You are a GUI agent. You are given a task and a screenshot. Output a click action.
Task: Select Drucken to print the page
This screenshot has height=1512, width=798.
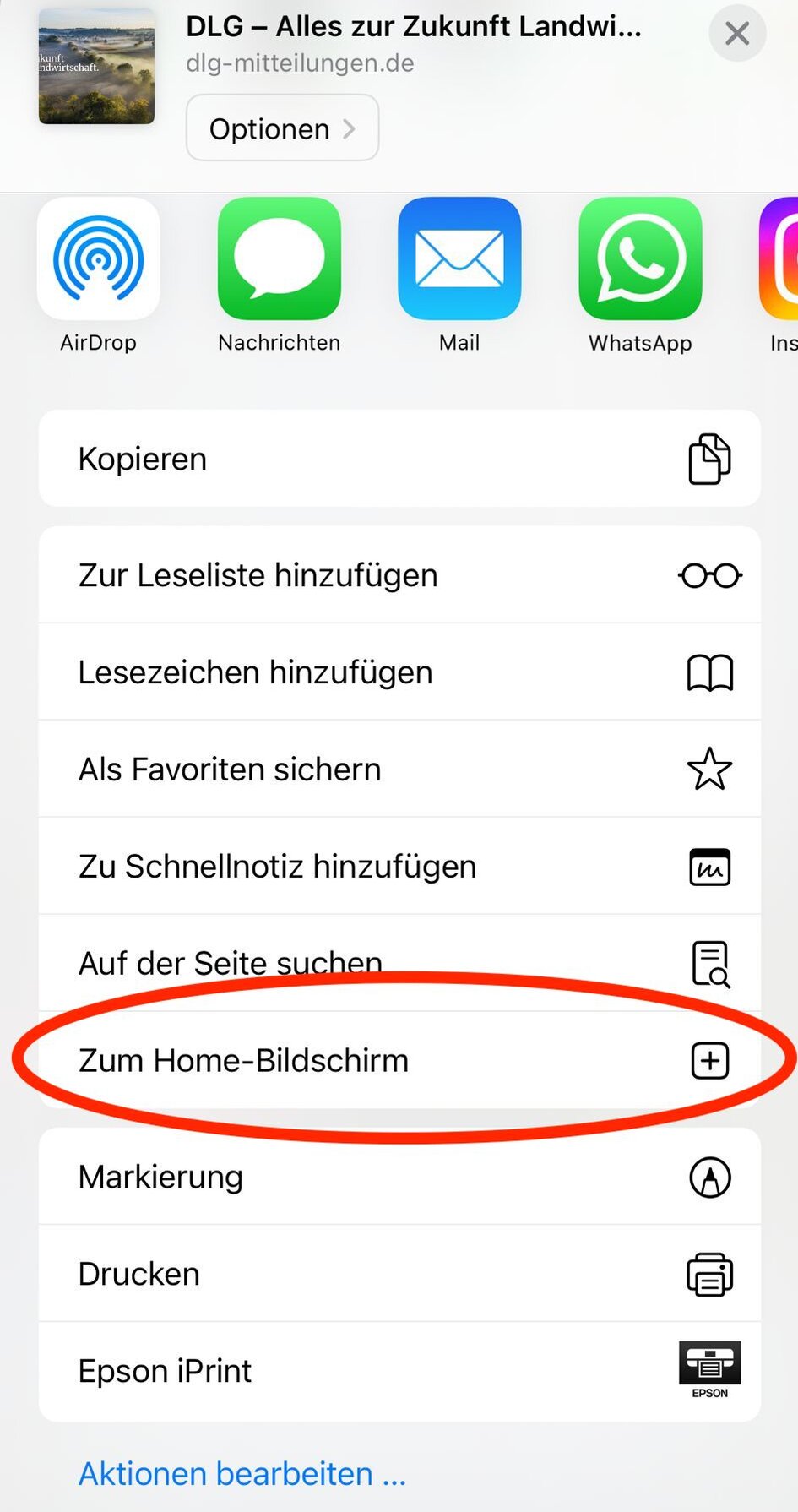(399, 1274)
